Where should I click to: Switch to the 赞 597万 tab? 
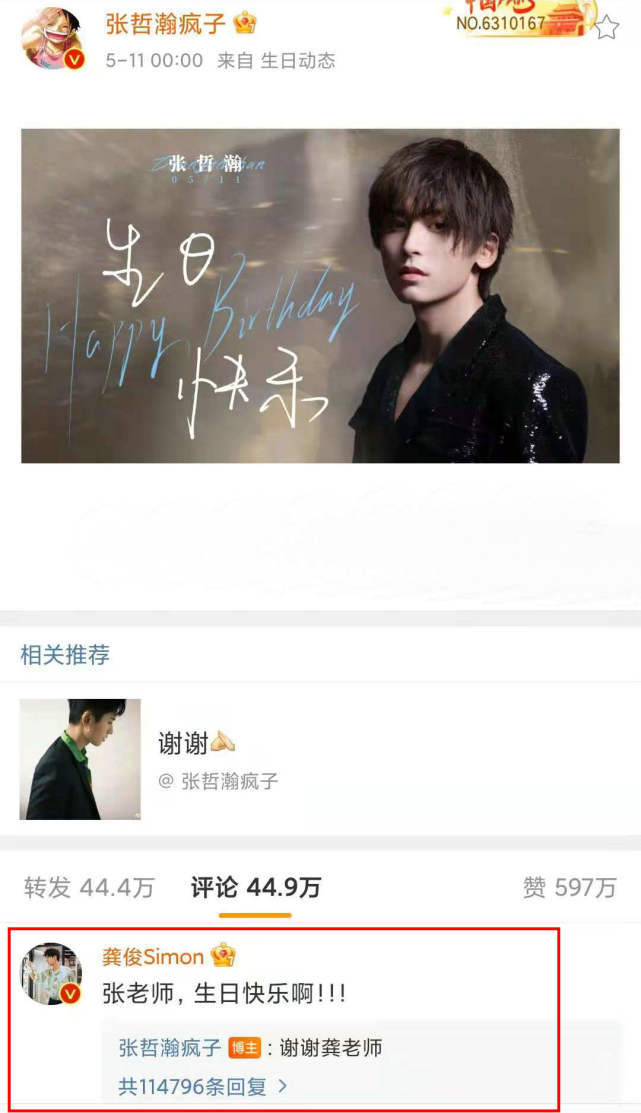[x=569, y=886]
